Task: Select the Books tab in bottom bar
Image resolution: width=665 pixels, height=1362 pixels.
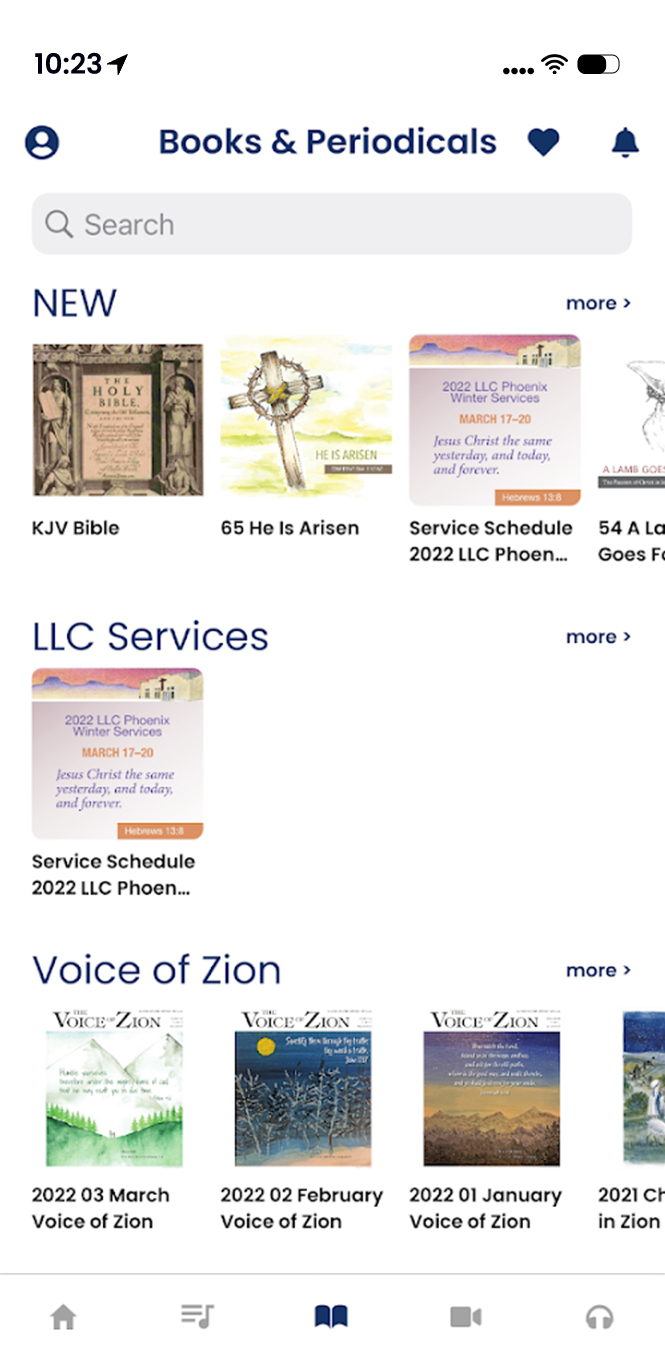Action: pos(331,1317)
